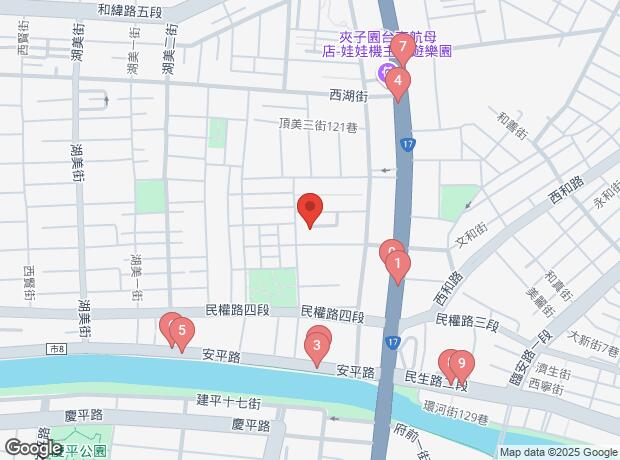The image size is (620, 460).
Task: Tap map marker number 5
Action: 181,331
